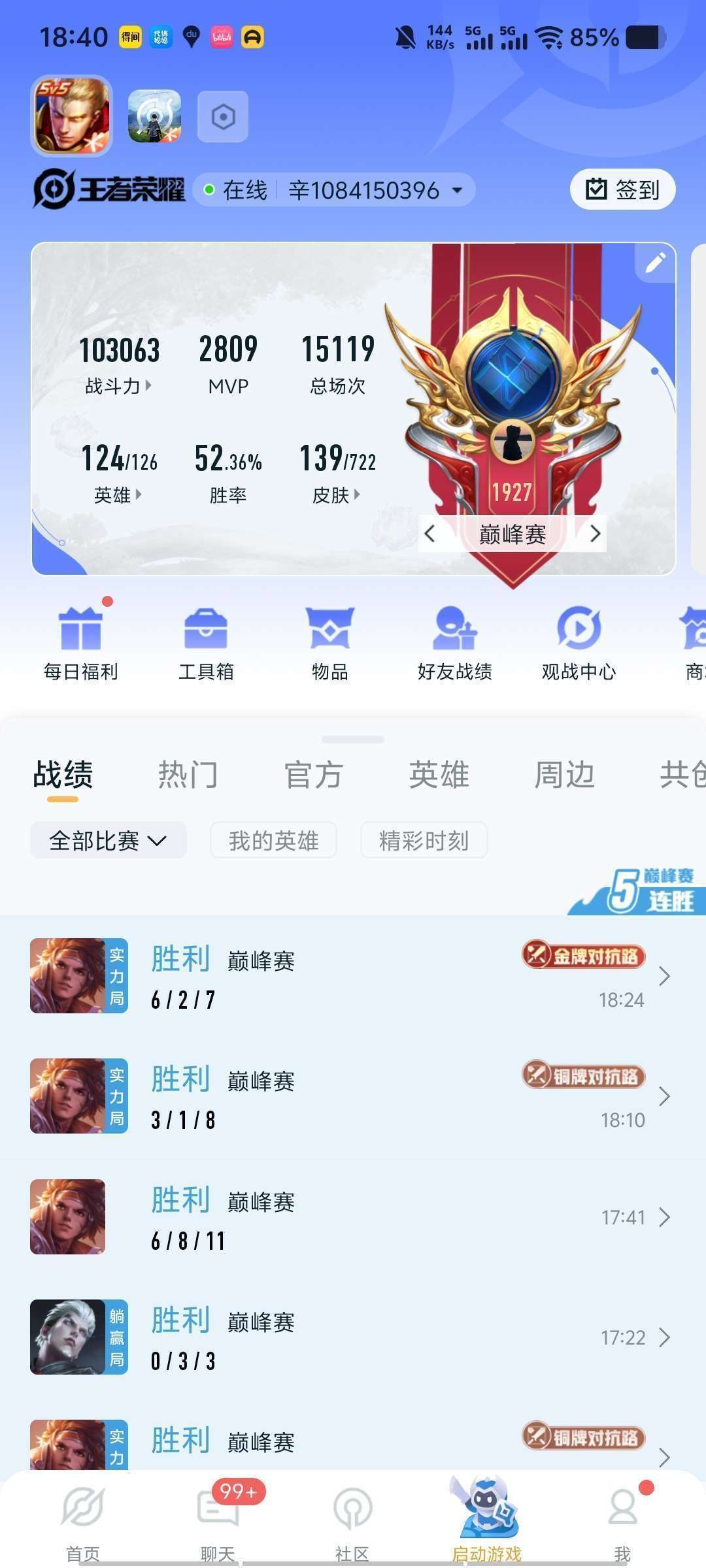Edit the profile card with pencil icon
Screen dimensions: 706x1568
[655, 263]
